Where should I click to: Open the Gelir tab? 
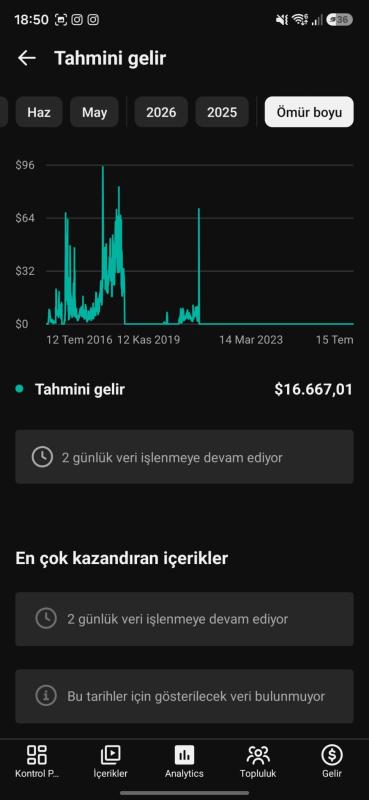[332, 761]
